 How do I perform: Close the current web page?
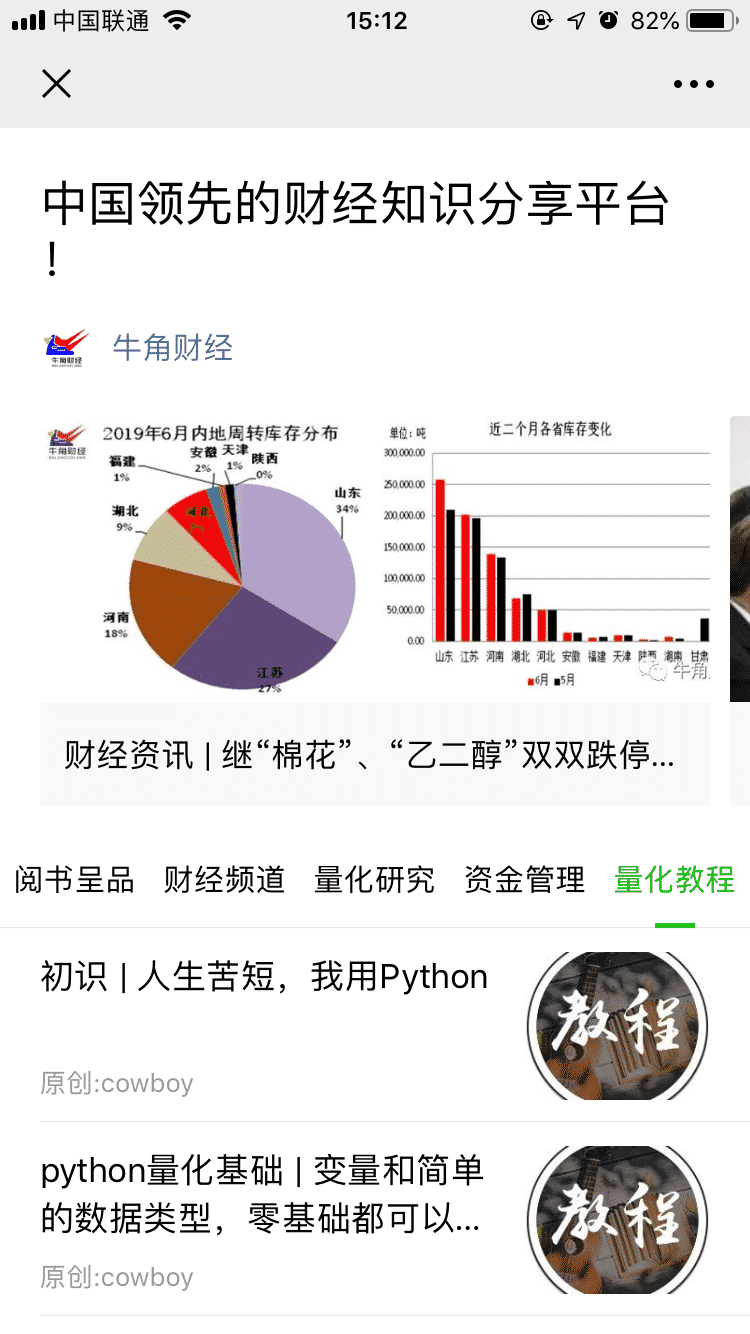[x=57, y=84]
